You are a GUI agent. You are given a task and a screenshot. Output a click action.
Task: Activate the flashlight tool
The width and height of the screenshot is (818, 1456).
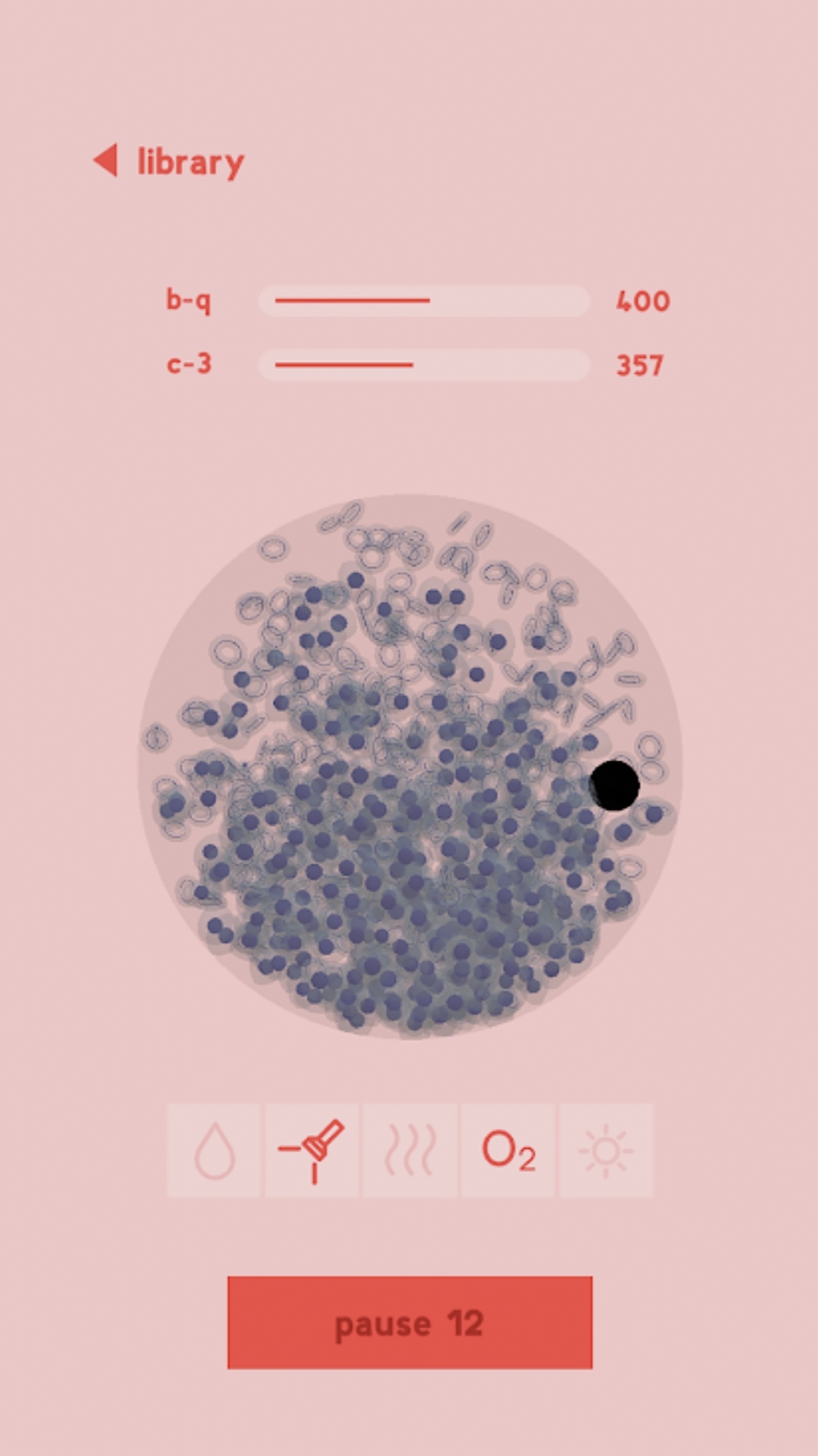coord(312,1150)
